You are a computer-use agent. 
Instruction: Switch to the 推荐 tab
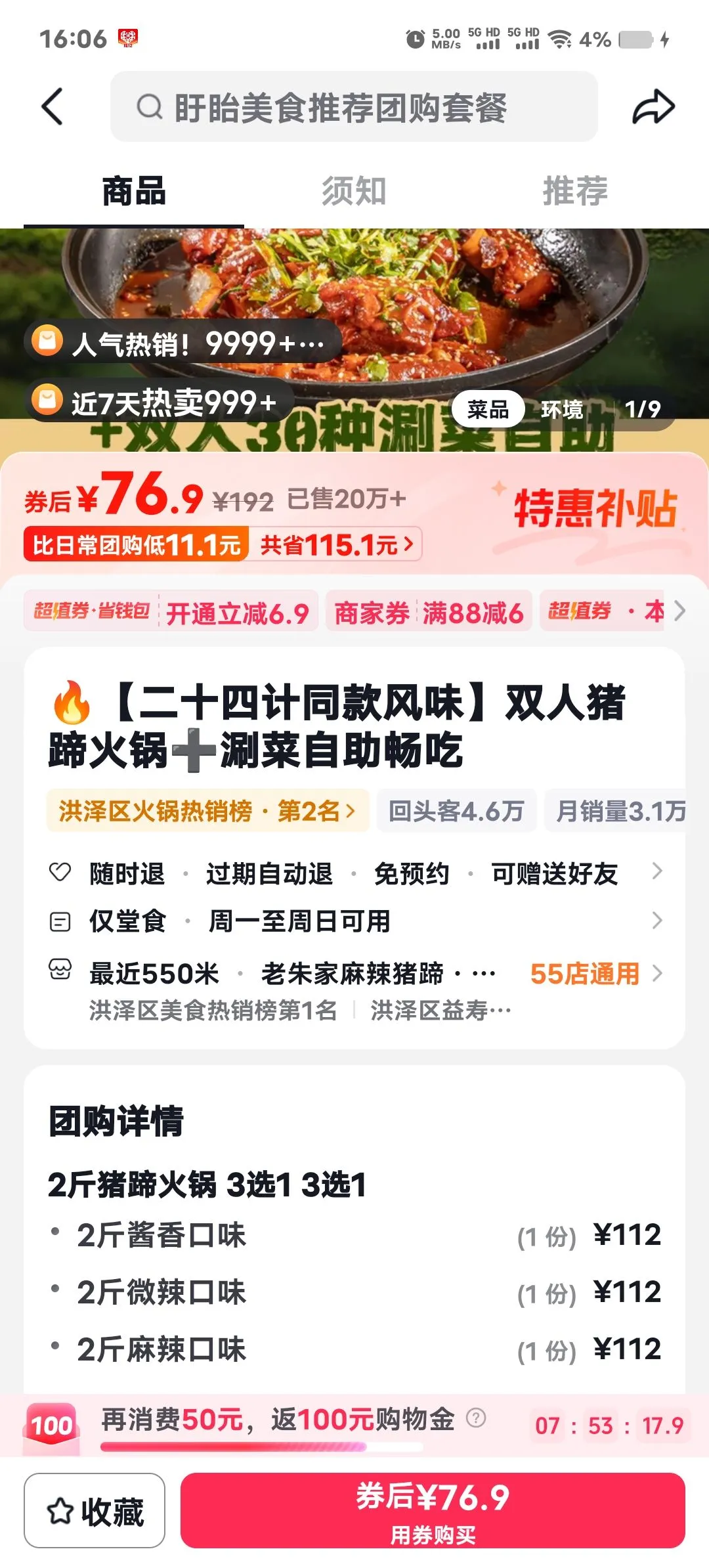click(575, 191)
